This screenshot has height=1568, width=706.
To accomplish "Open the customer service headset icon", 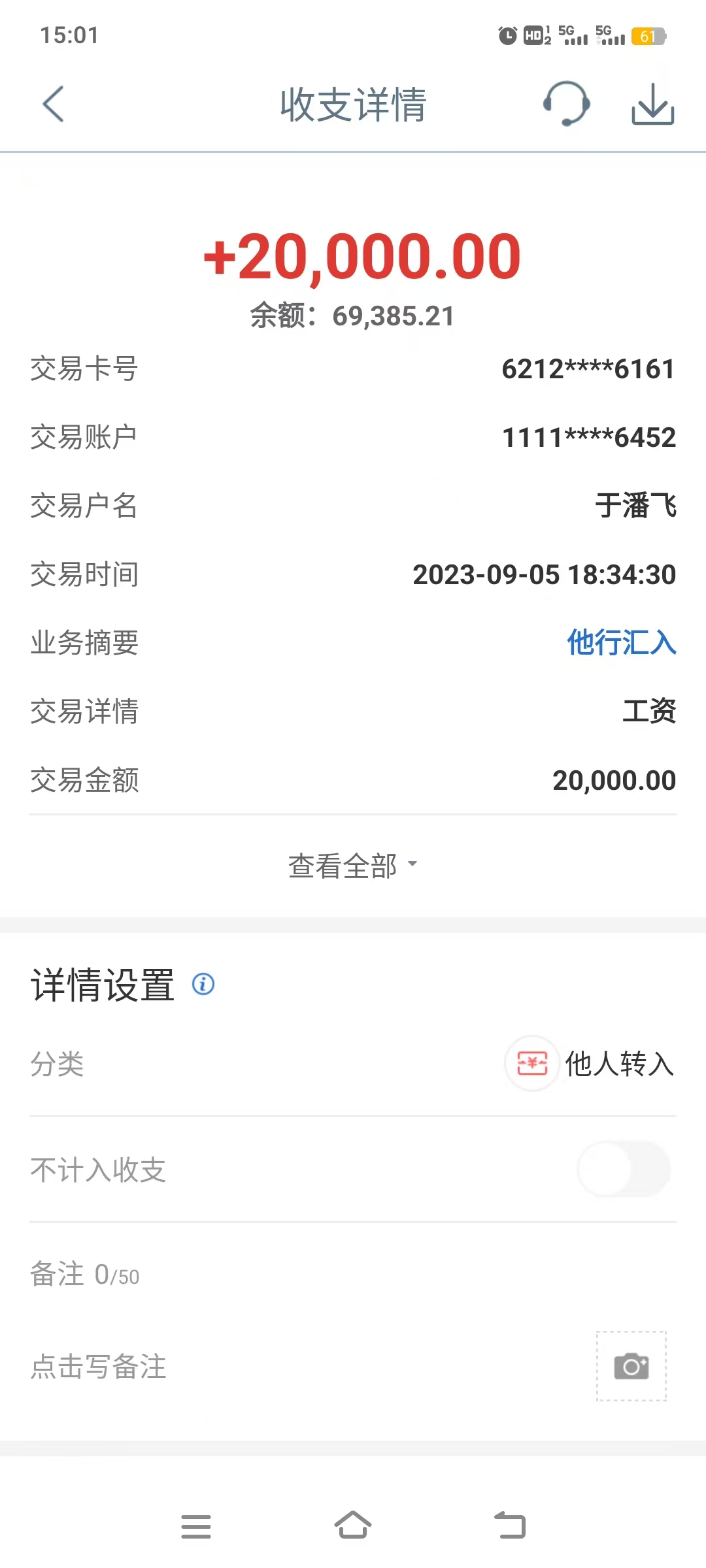I will pyautogui.click(x=567, y=103).
